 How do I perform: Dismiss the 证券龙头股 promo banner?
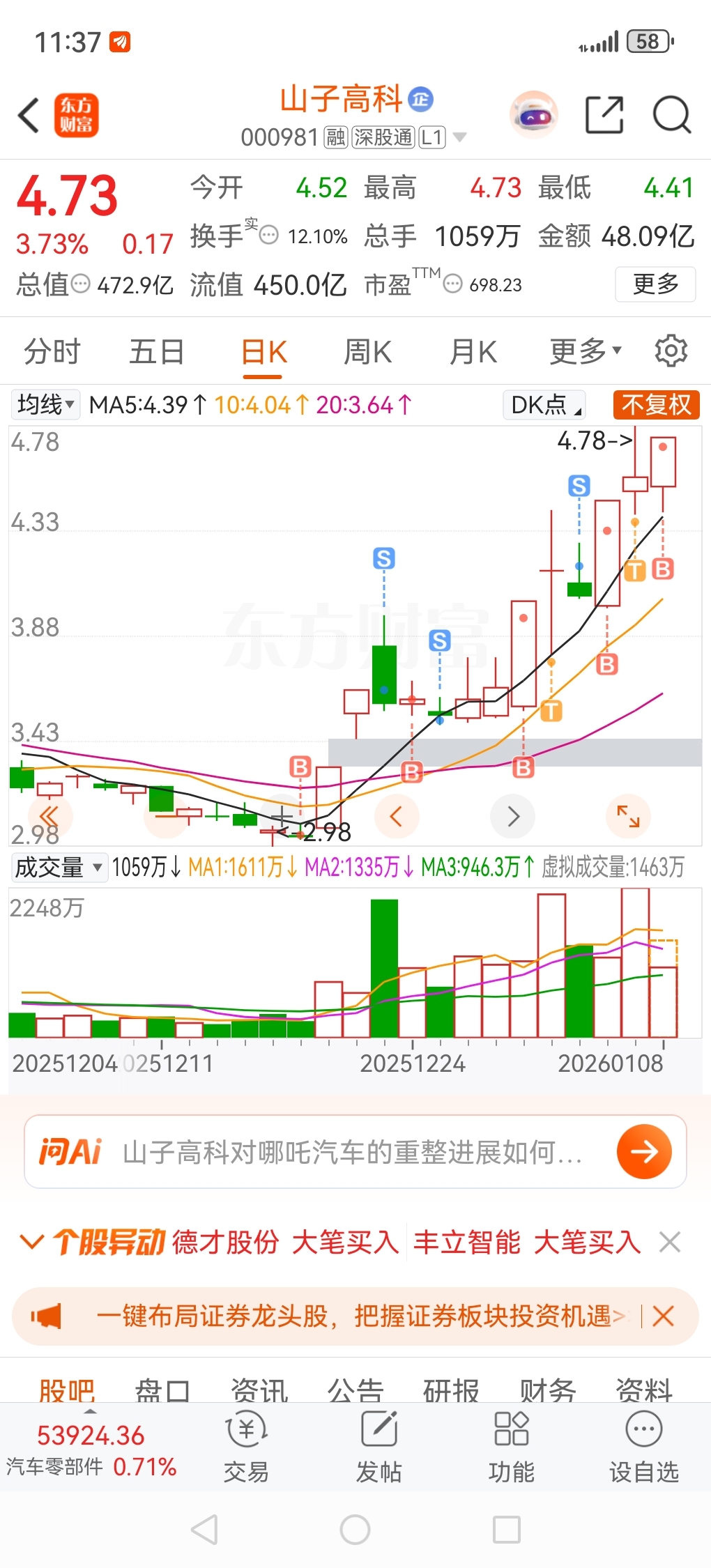click(x=663, y=1316)
